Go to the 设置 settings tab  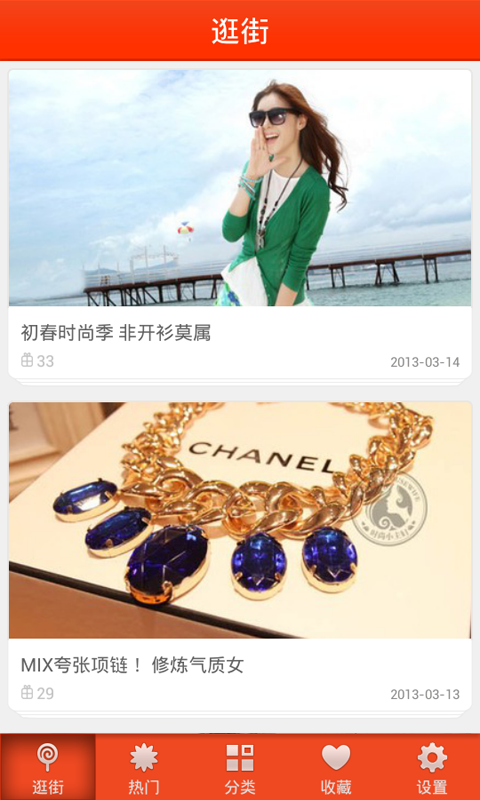[432, 767]
